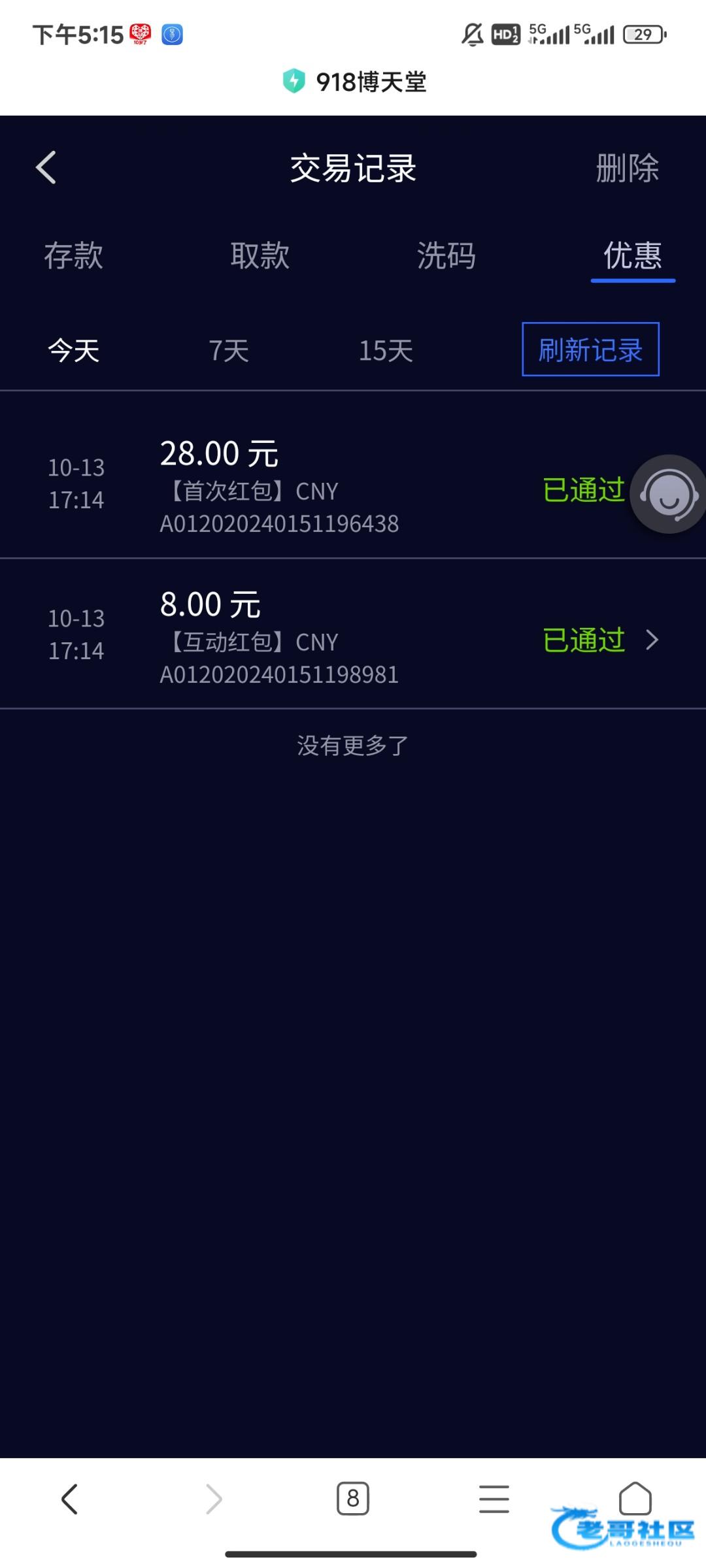Open the customer service headset bubble

click(668, 495)
